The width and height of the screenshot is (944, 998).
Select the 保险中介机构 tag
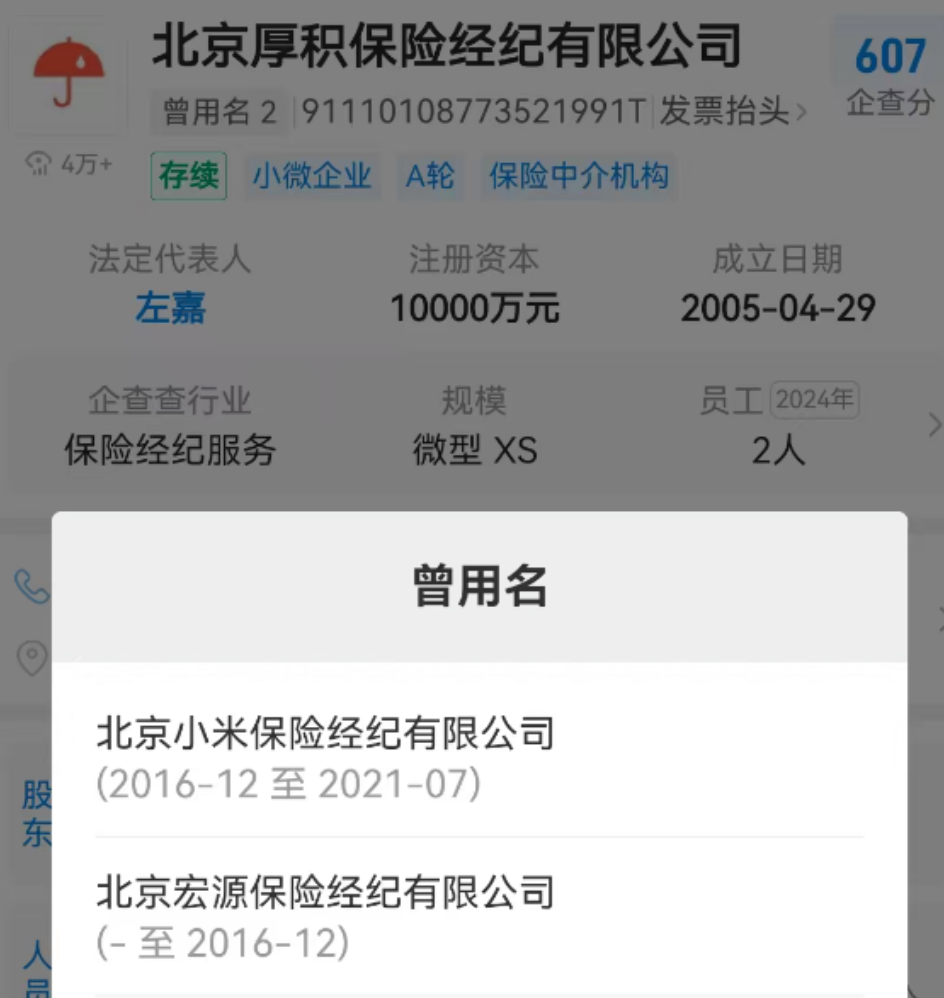tap(578, 177)
